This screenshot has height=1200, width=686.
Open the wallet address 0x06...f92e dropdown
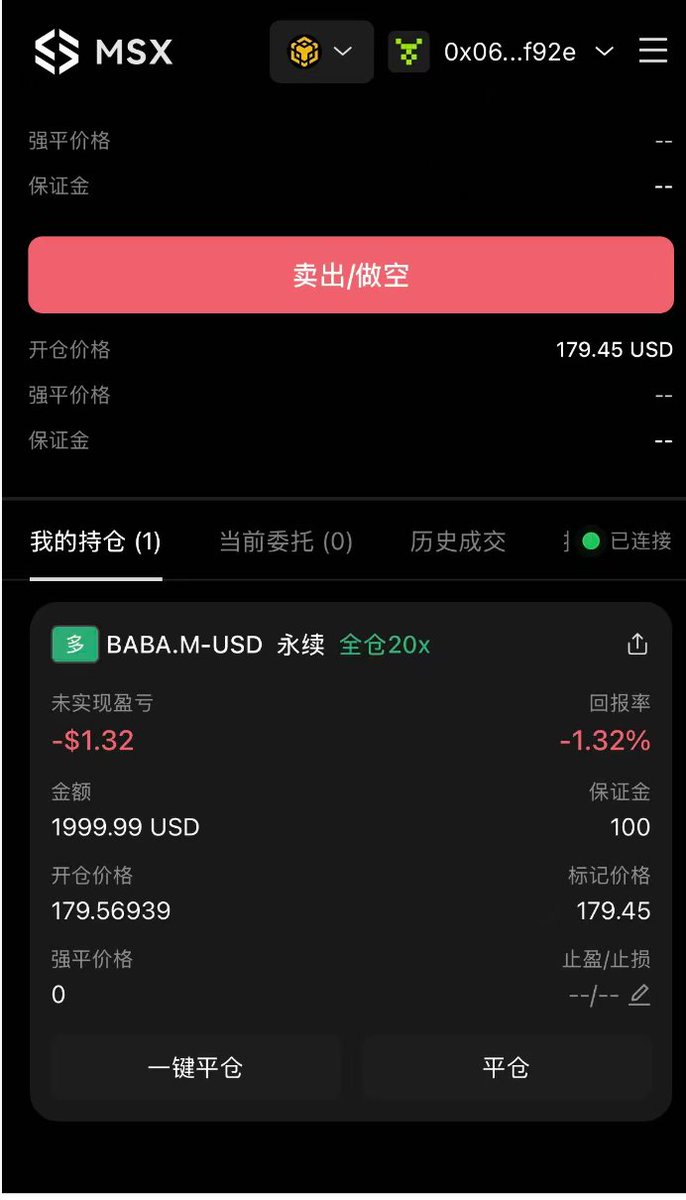(x=510, y=52)
